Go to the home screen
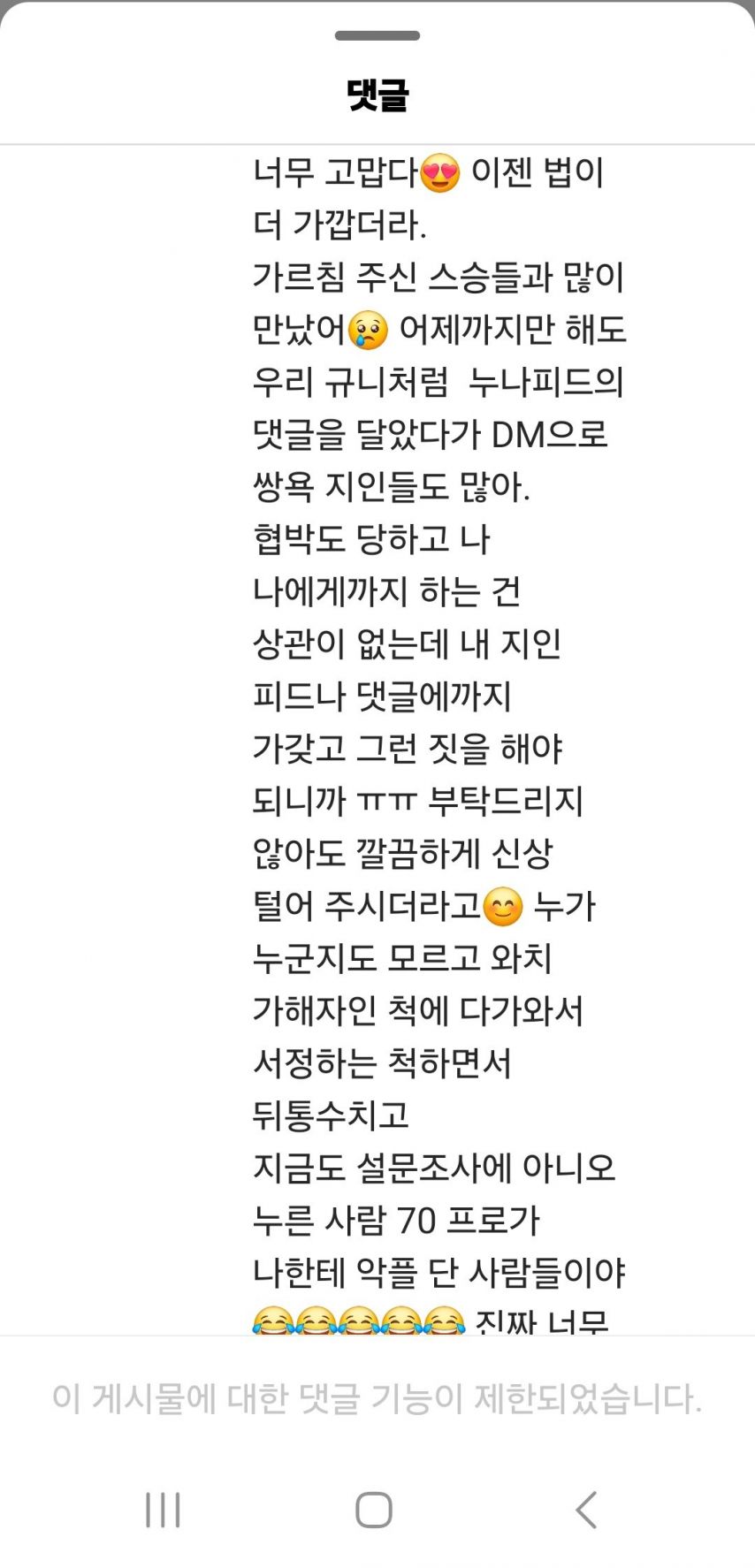 374,1510
